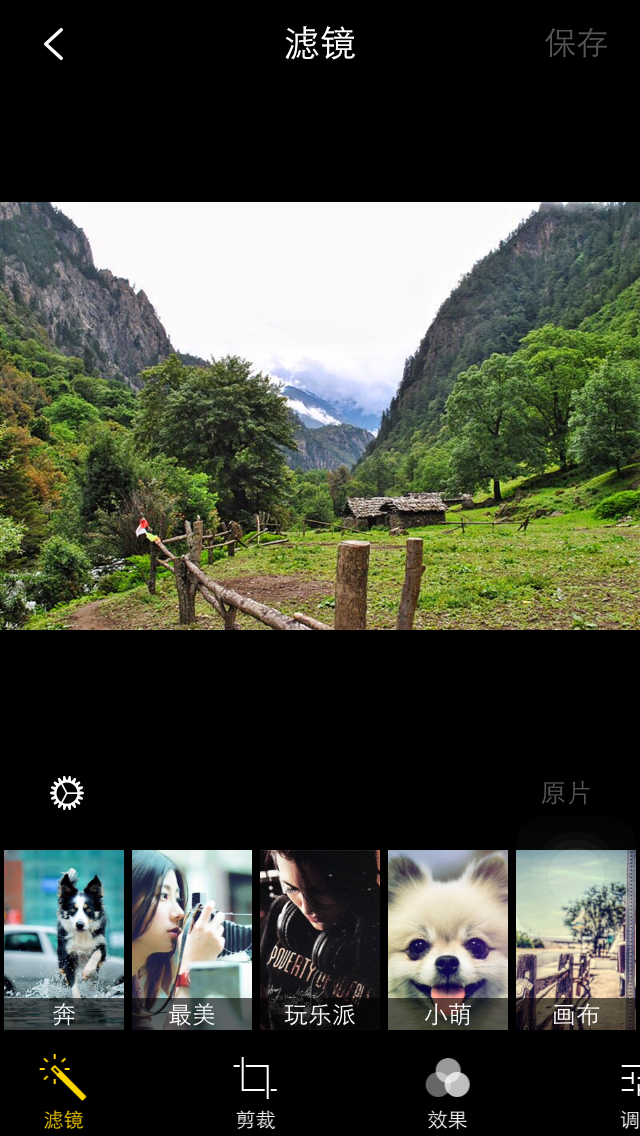Image resolution: width=640 pixels, height=1136 pixels.
Task: Show the original with 原片
Action: click(566, 793)
